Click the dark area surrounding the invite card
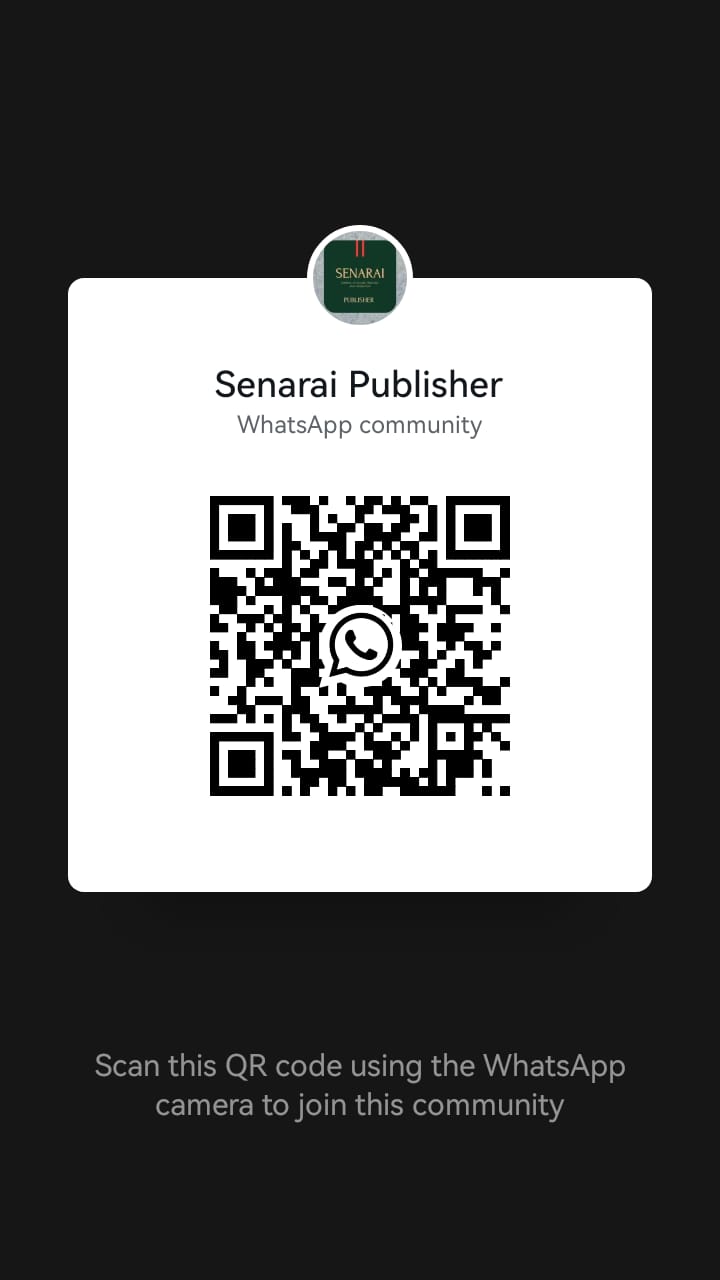The width and height of the screenshot is (720, 1280). [360, 970]
